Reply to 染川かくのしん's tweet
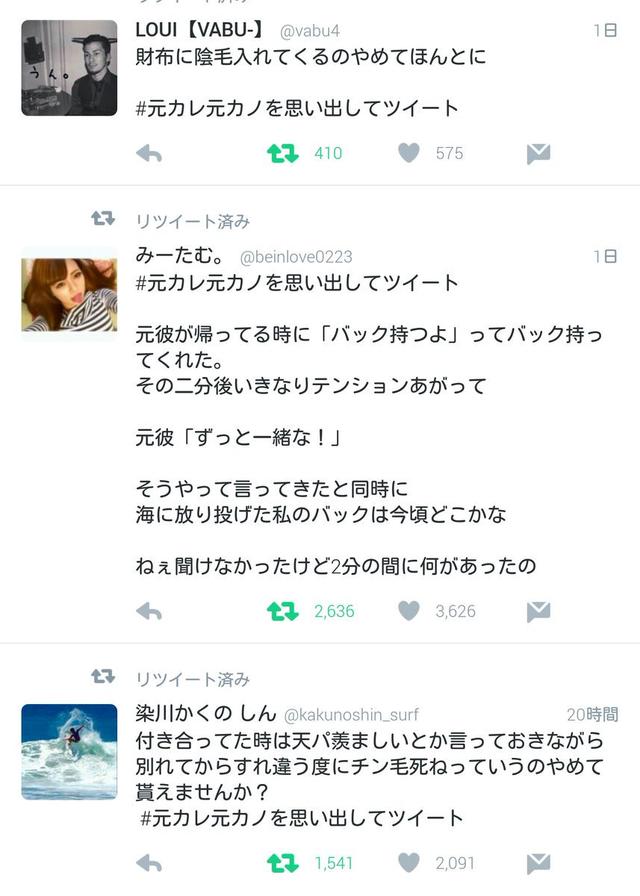The image size is (640, 896). (149, 862)
